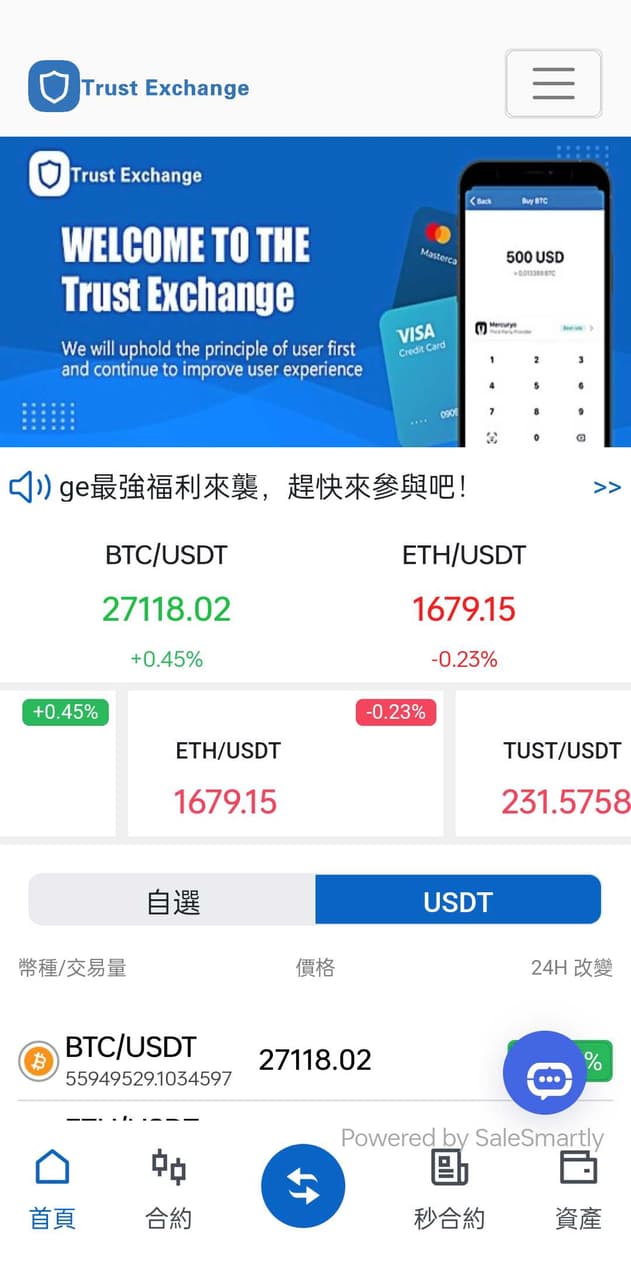Open the Welcome to Trust Exchange banner
The height and width of the screenshot is (1280, 631).
coord(315,291)
